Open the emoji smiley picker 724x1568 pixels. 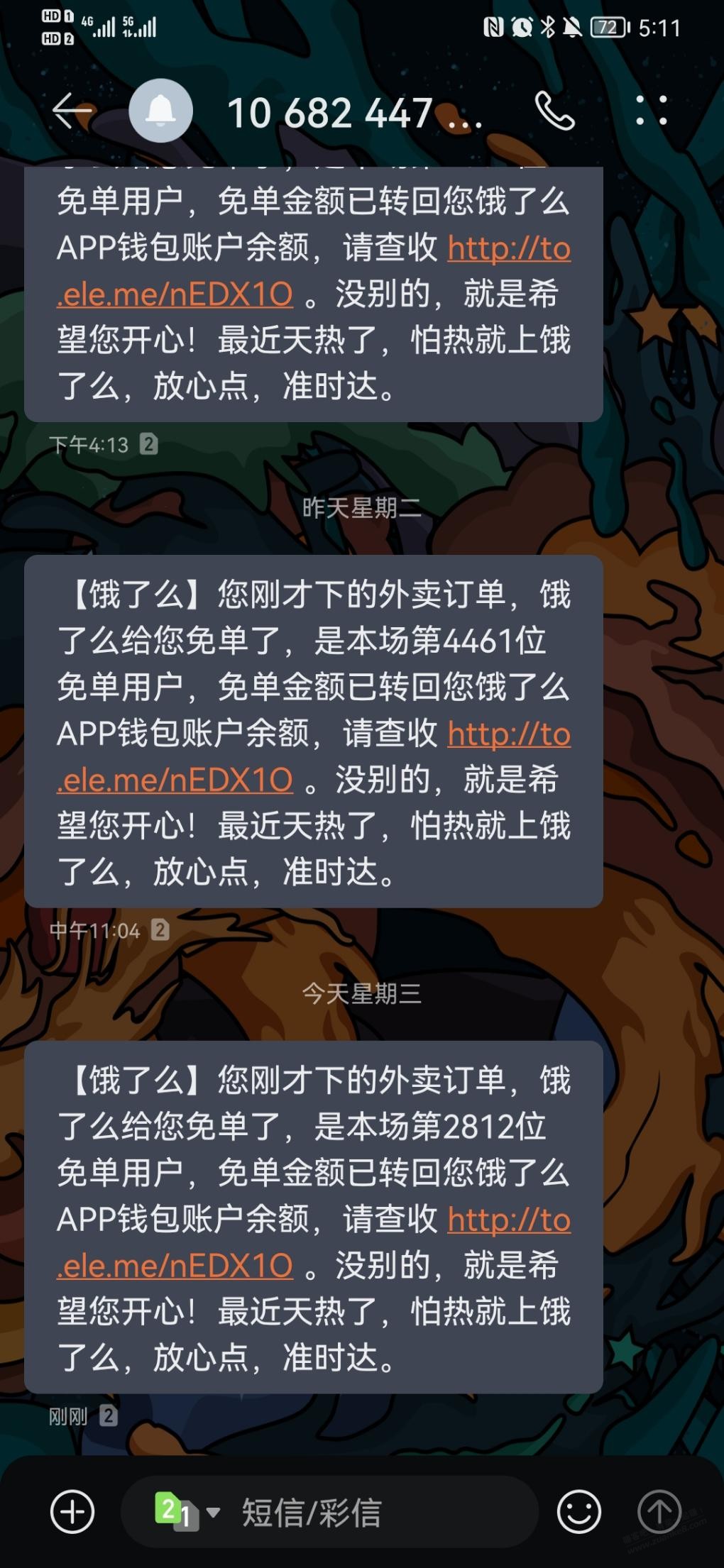tap(579, 1512)
